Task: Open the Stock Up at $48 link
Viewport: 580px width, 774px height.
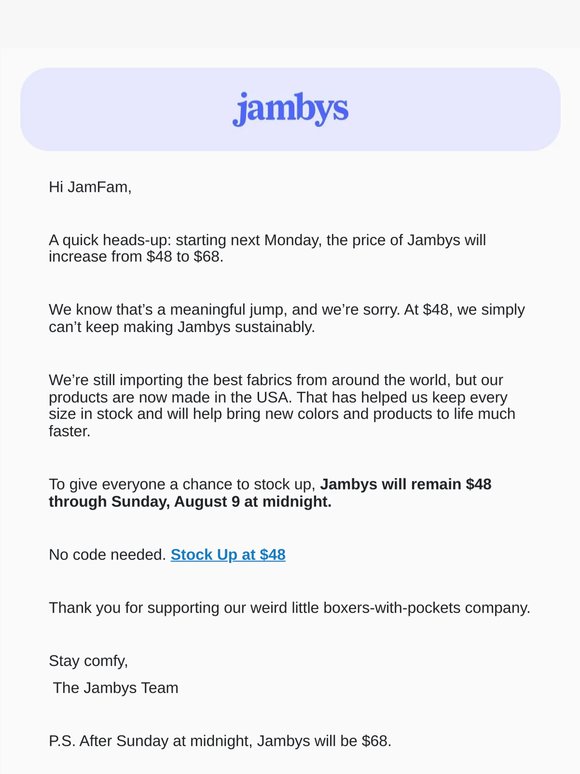Action: (228, 554)
